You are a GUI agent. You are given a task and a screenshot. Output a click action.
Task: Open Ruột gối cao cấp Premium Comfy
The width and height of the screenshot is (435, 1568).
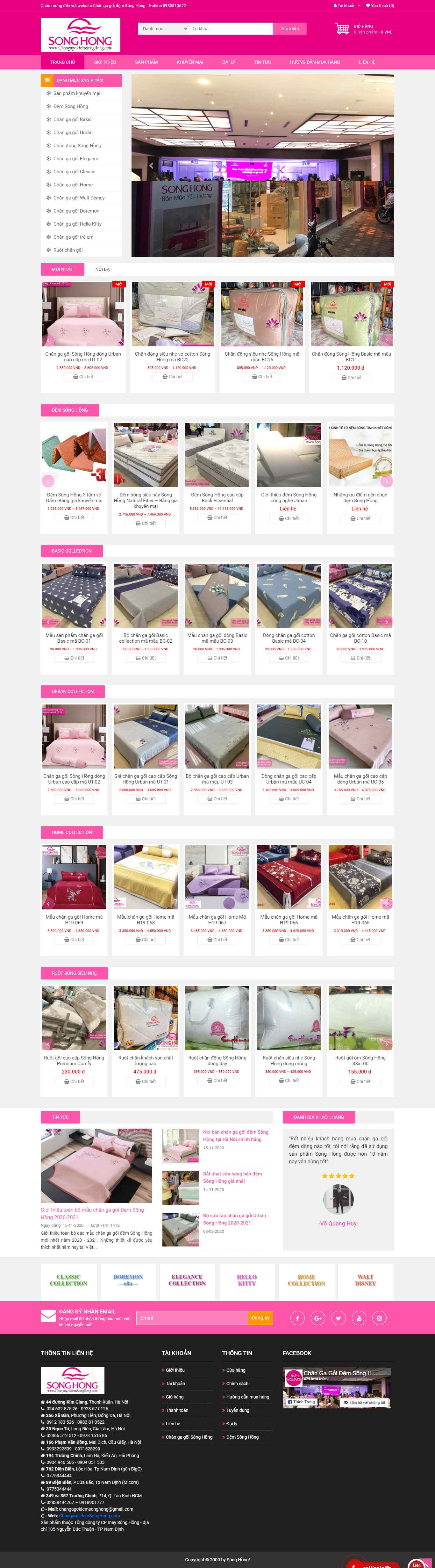pyautogui.click(x=74, y=1060)
